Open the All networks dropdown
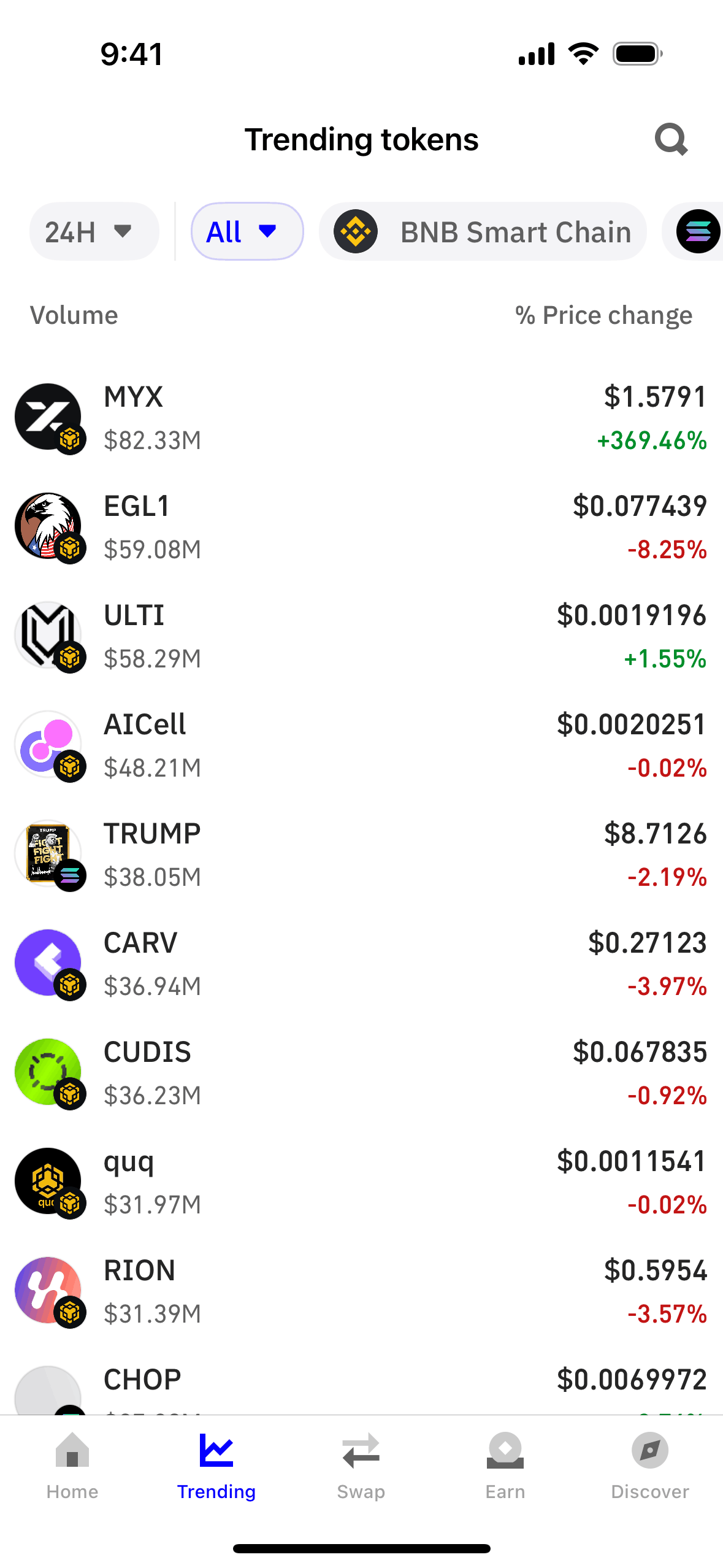 tap(247, 232)
